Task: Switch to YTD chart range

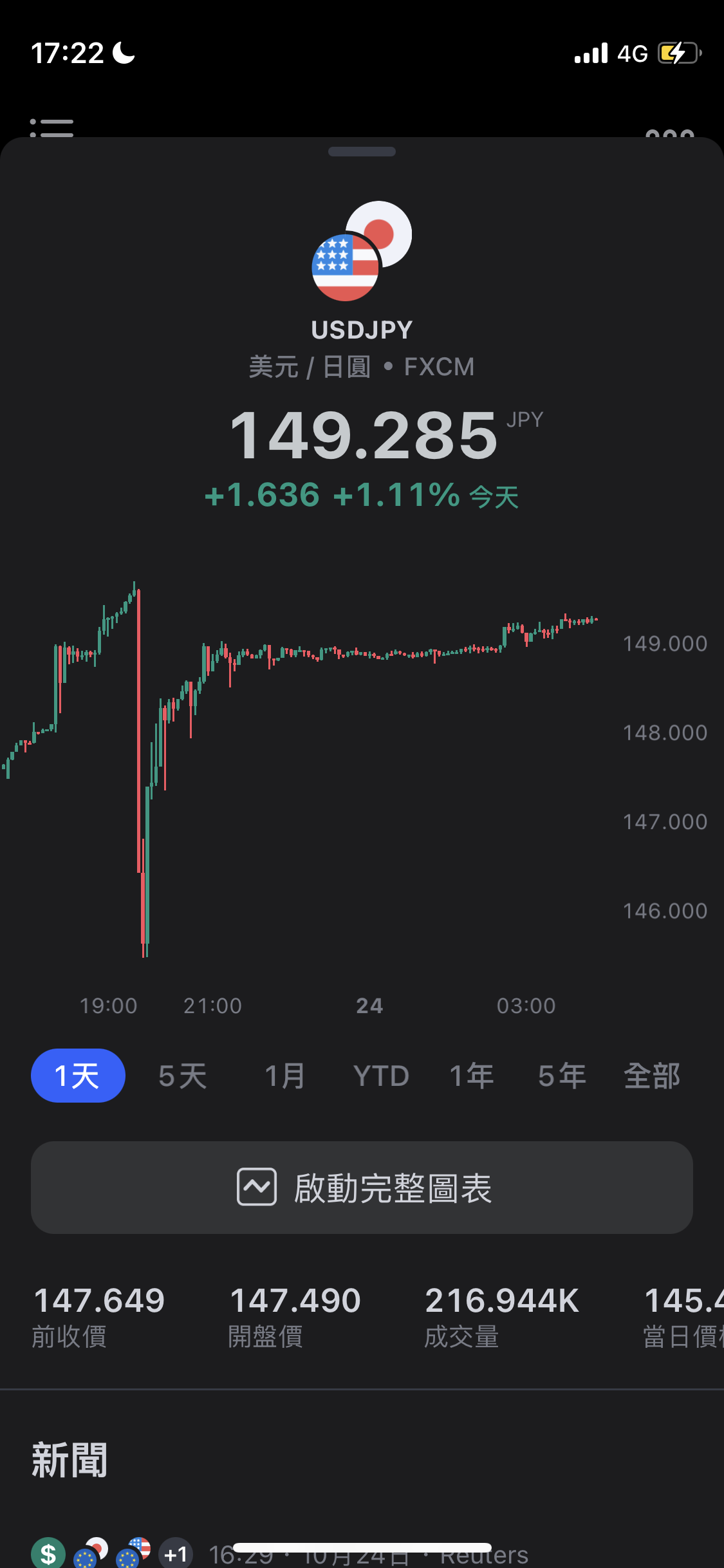Action: tap(381, 1076)
